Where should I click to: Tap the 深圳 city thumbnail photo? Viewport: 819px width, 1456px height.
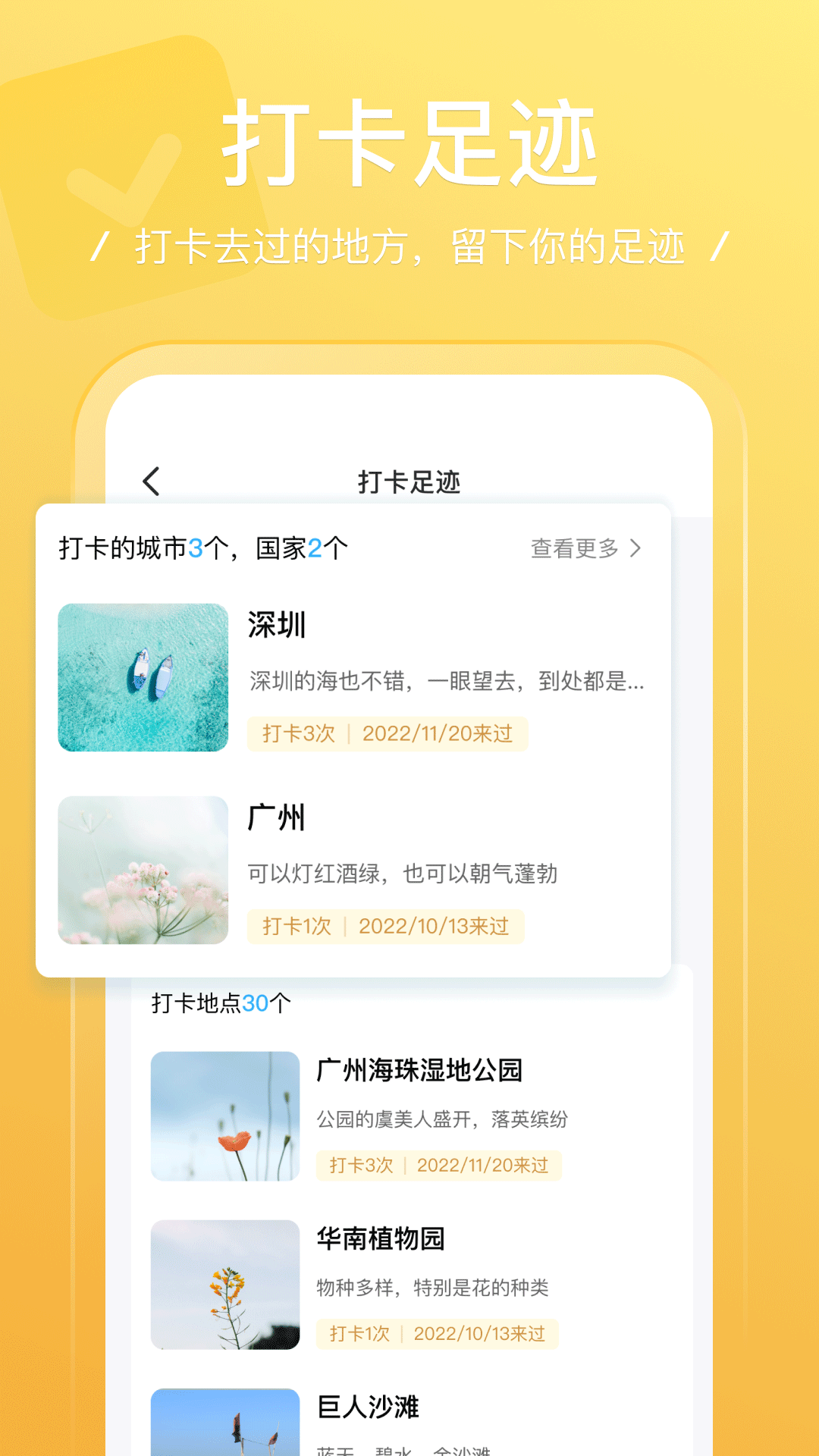pyautogui.click(x=142, y=677)
